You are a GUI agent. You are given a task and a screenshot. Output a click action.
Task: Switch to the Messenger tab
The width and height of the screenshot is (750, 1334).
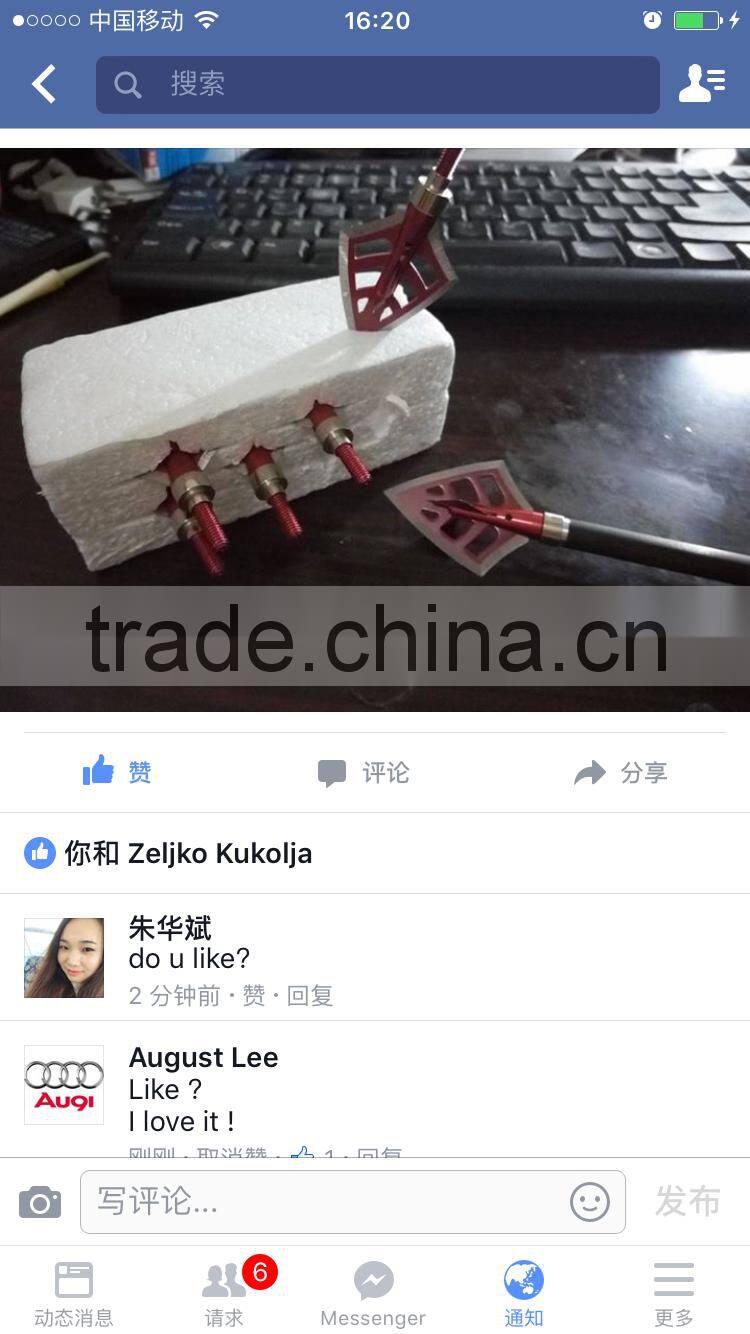[x=373, y=1294]
